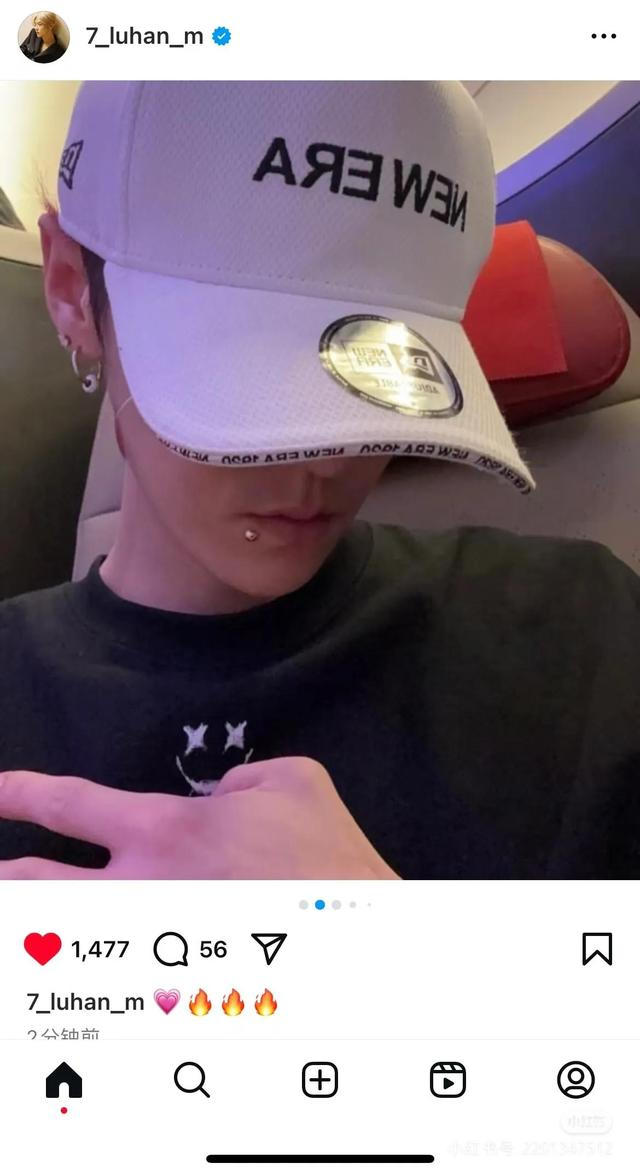Open 7_luhan_m's profile picture

coord(43,37)
